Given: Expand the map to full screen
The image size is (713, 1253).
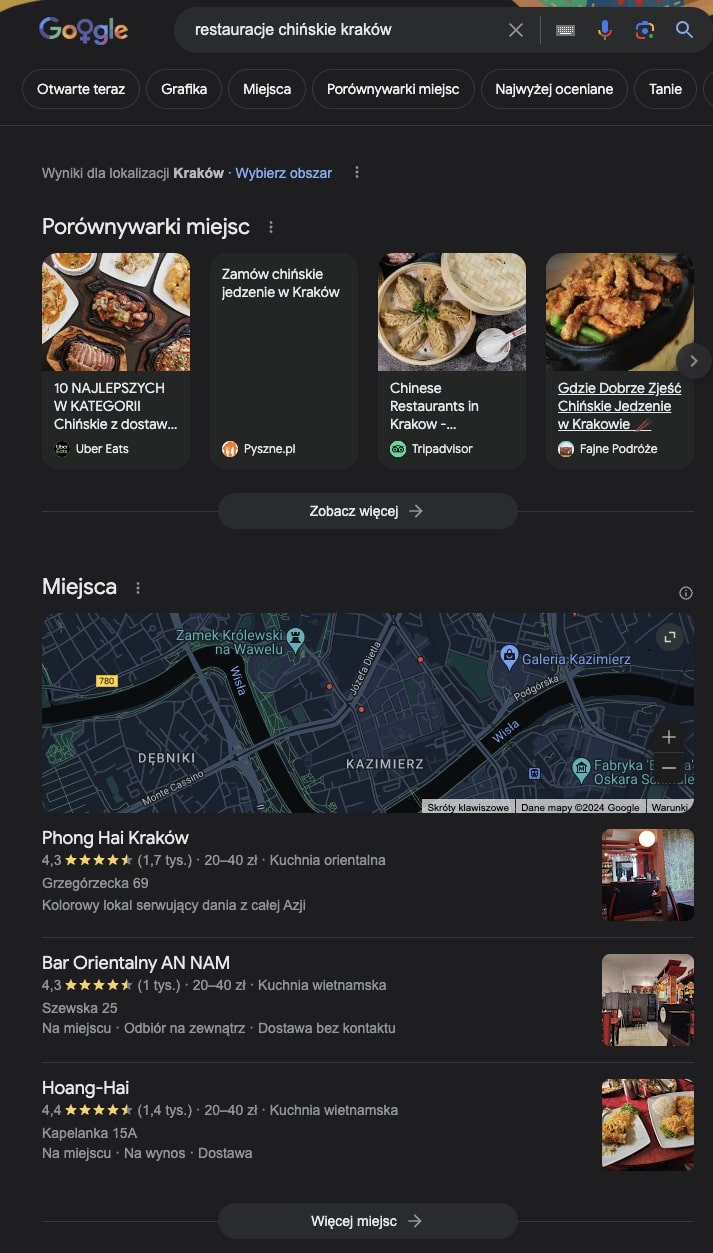Looking at the screenshot, I should coord(670,637).
